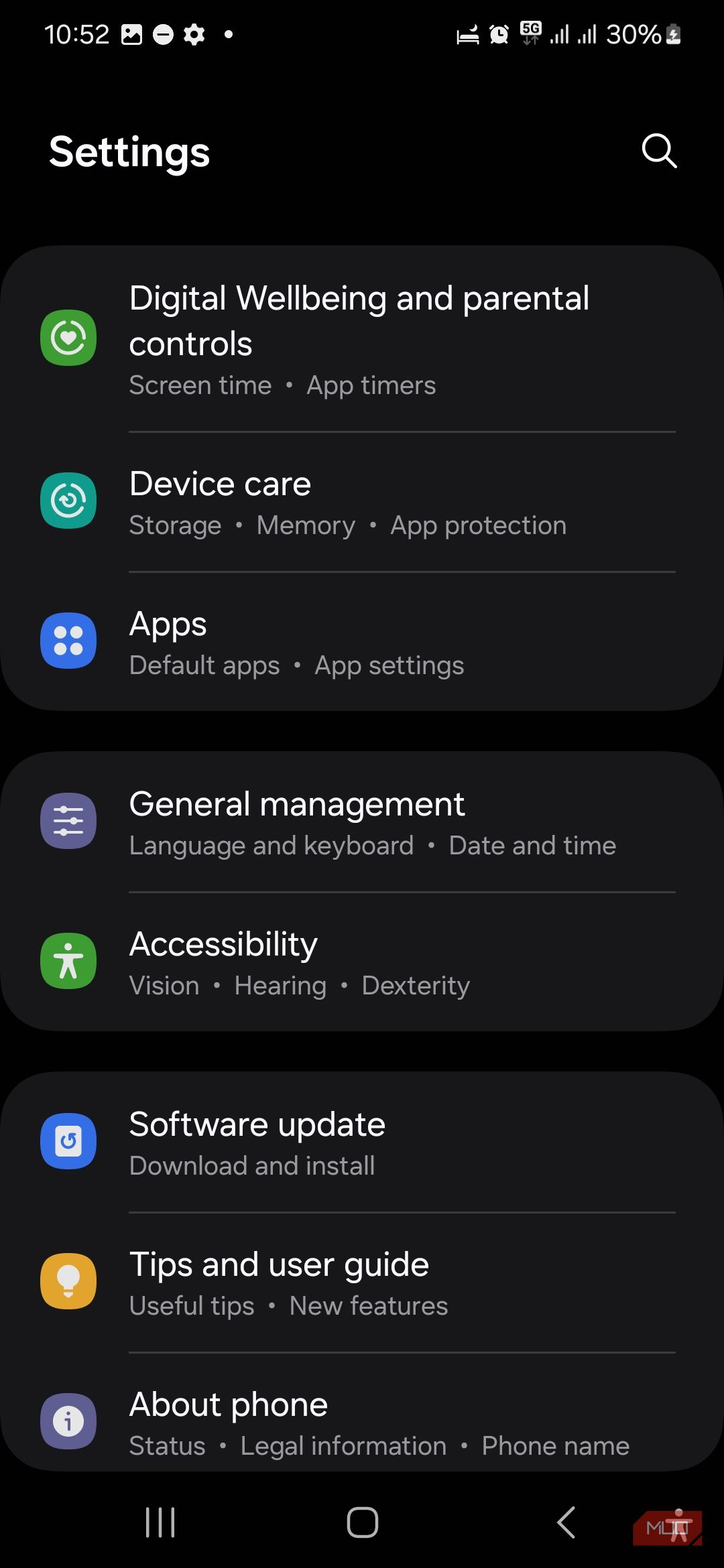Click the yellow Tips lightbulb icon

click(68, 1281)
